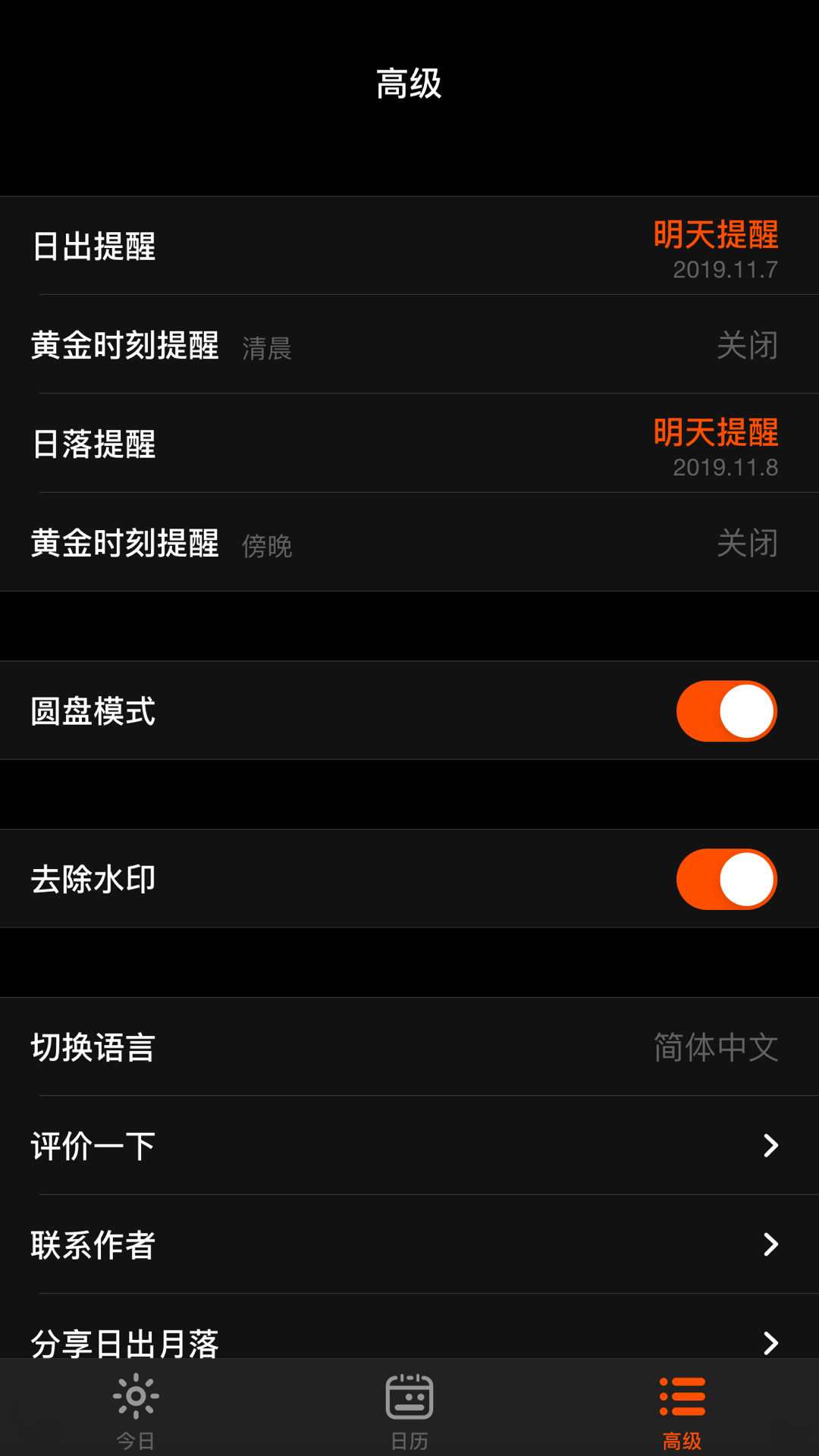819x1456 pixels.
Task: Turn off the 圆盘模式 switch
Action: (x=726, y=711)
